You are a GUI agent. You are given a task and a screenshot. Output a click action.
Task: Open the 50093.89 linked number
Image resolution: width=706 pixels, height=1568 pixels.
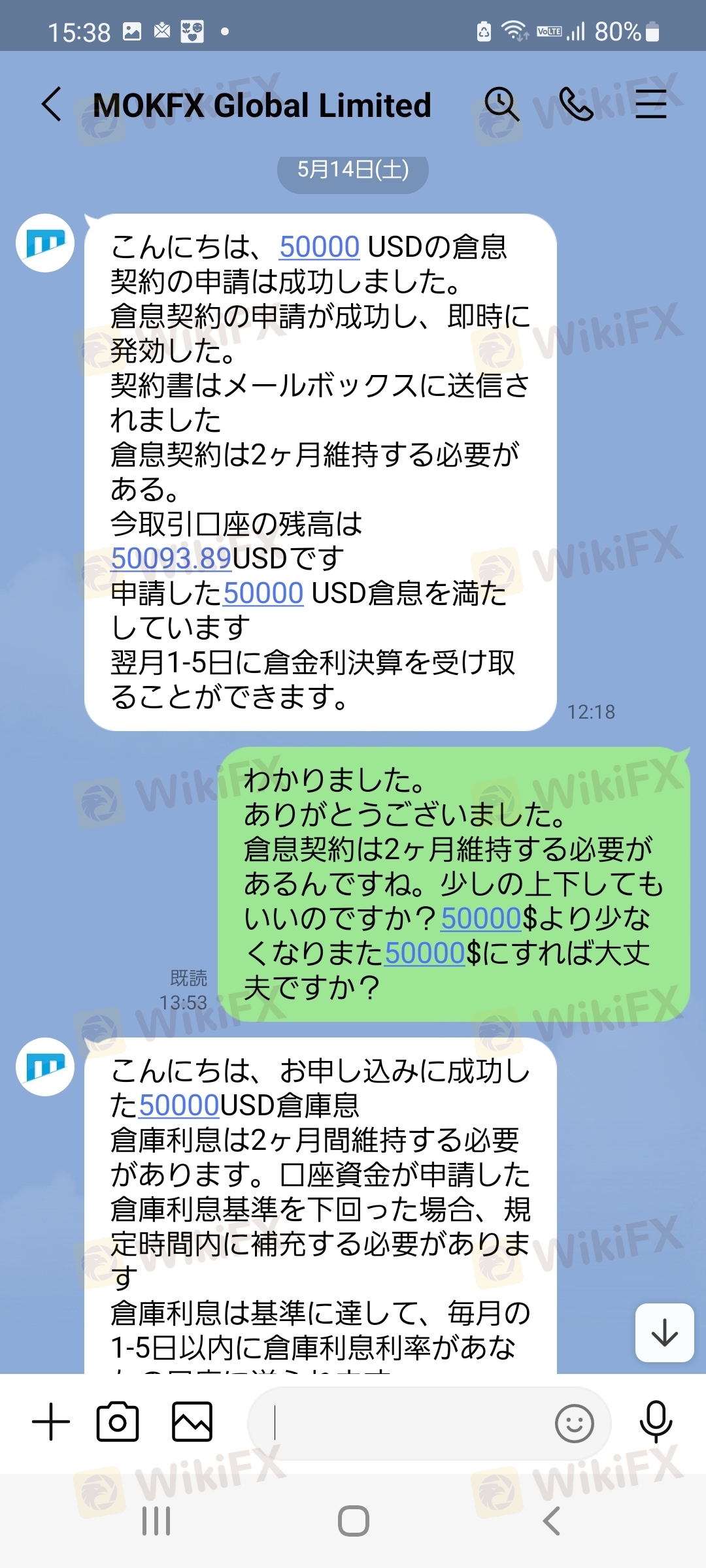(171, 559)
